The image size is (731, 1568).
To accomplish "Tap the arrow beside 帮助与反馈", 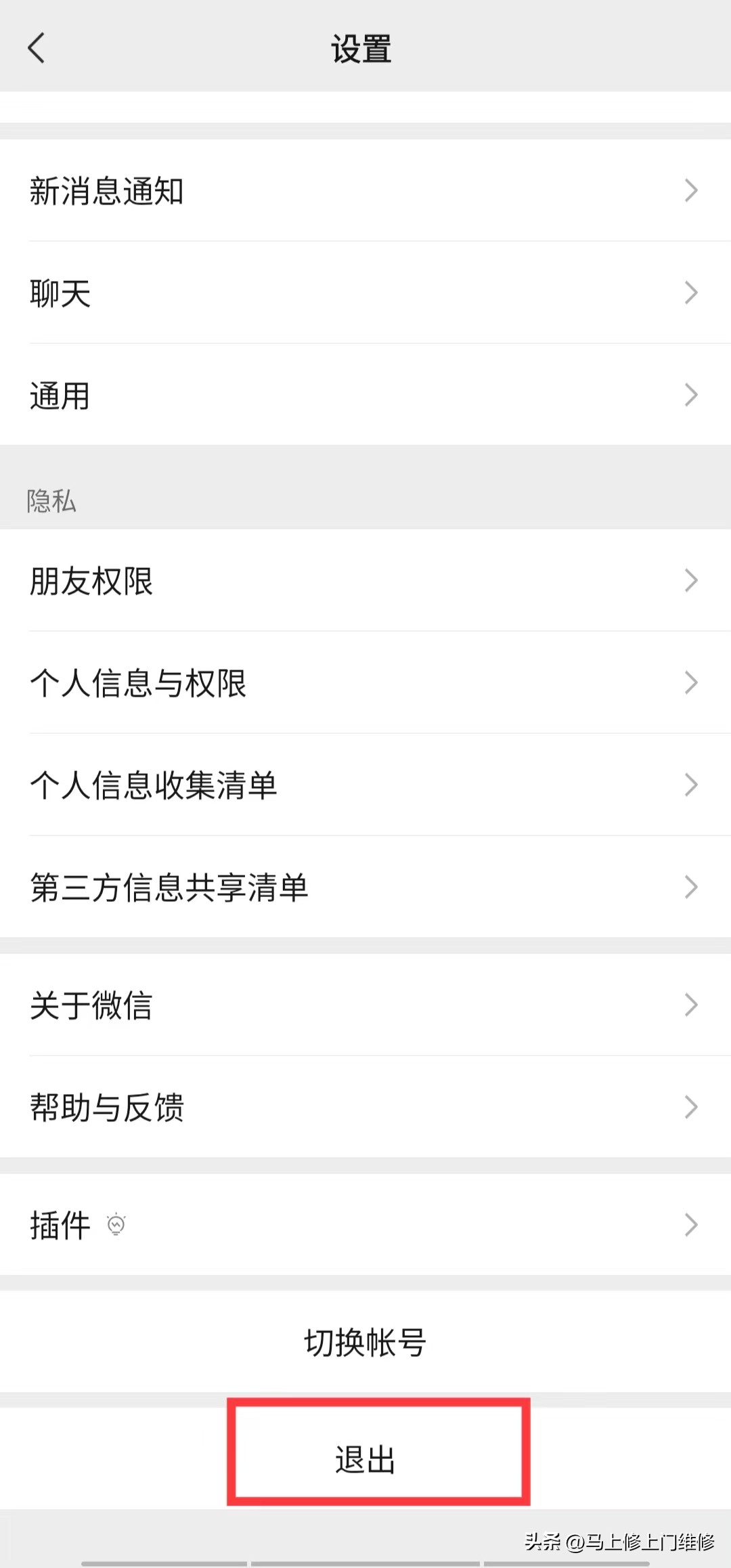I will pyautogui.click(x=691, y=1108).
